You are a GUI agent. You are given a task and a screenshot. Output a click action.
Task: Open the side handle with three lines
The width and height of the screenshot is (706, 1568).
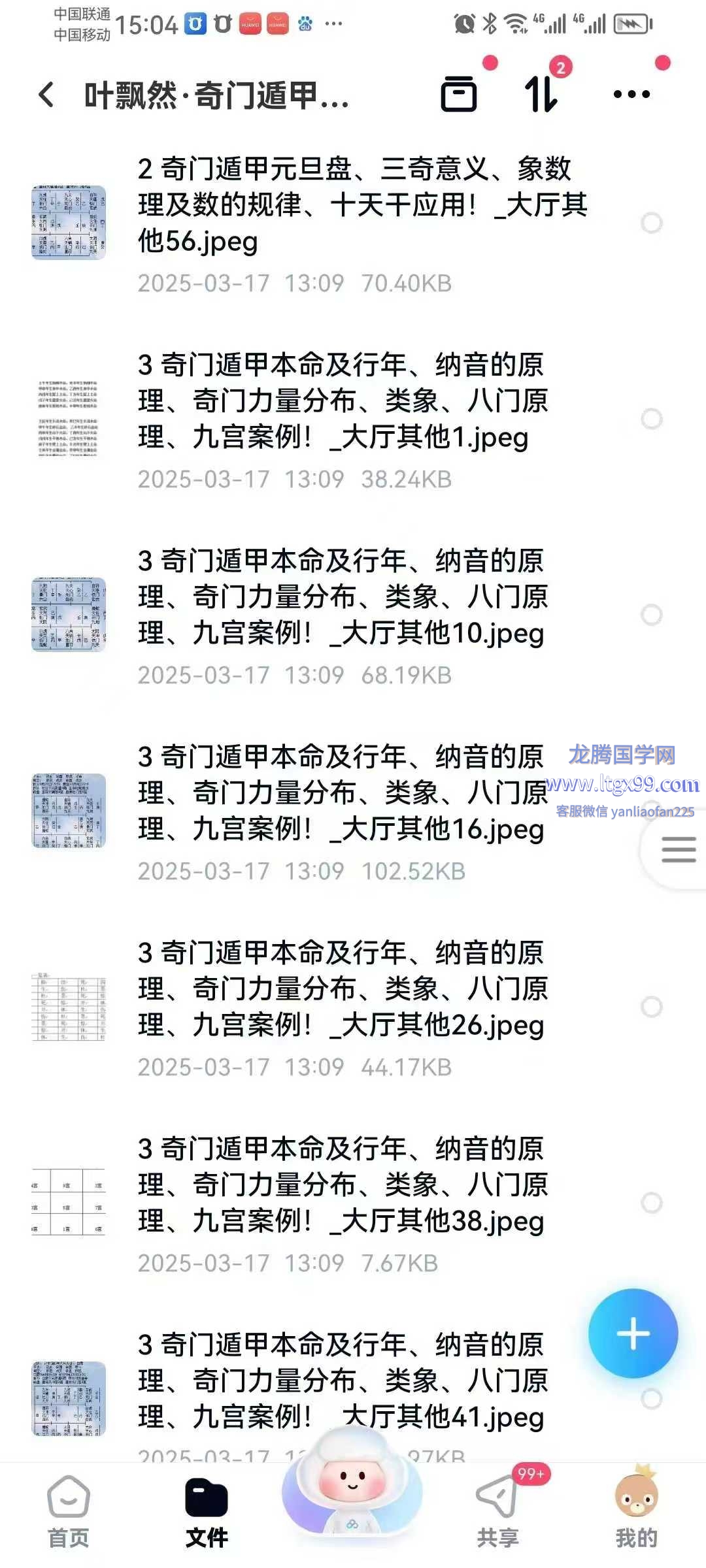click(x=678, y=849)
